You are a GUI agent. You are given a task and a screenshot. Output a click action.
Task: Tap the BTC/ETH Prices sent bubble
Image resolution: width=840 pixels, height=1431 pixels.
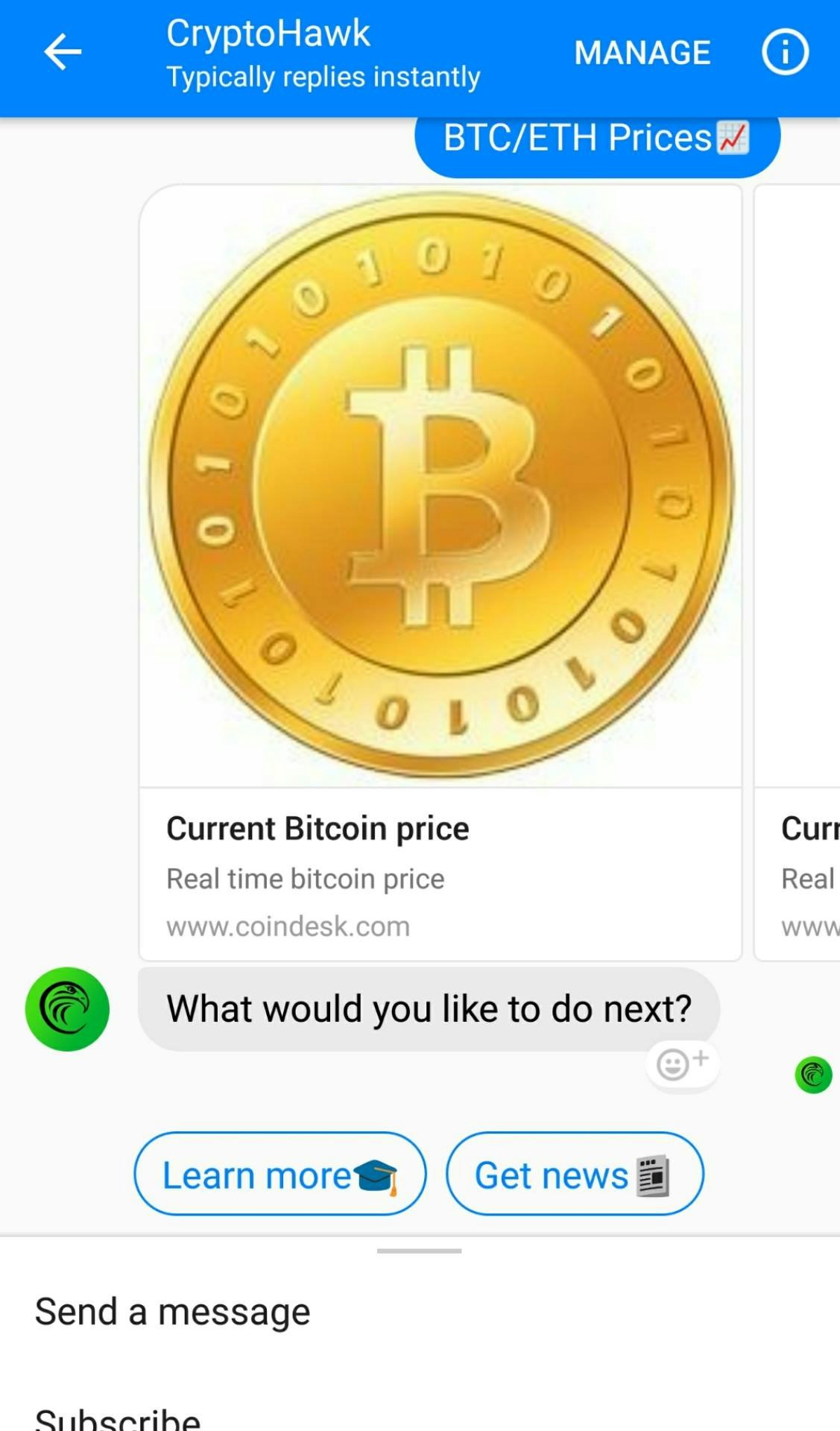(x=596, y=137)
